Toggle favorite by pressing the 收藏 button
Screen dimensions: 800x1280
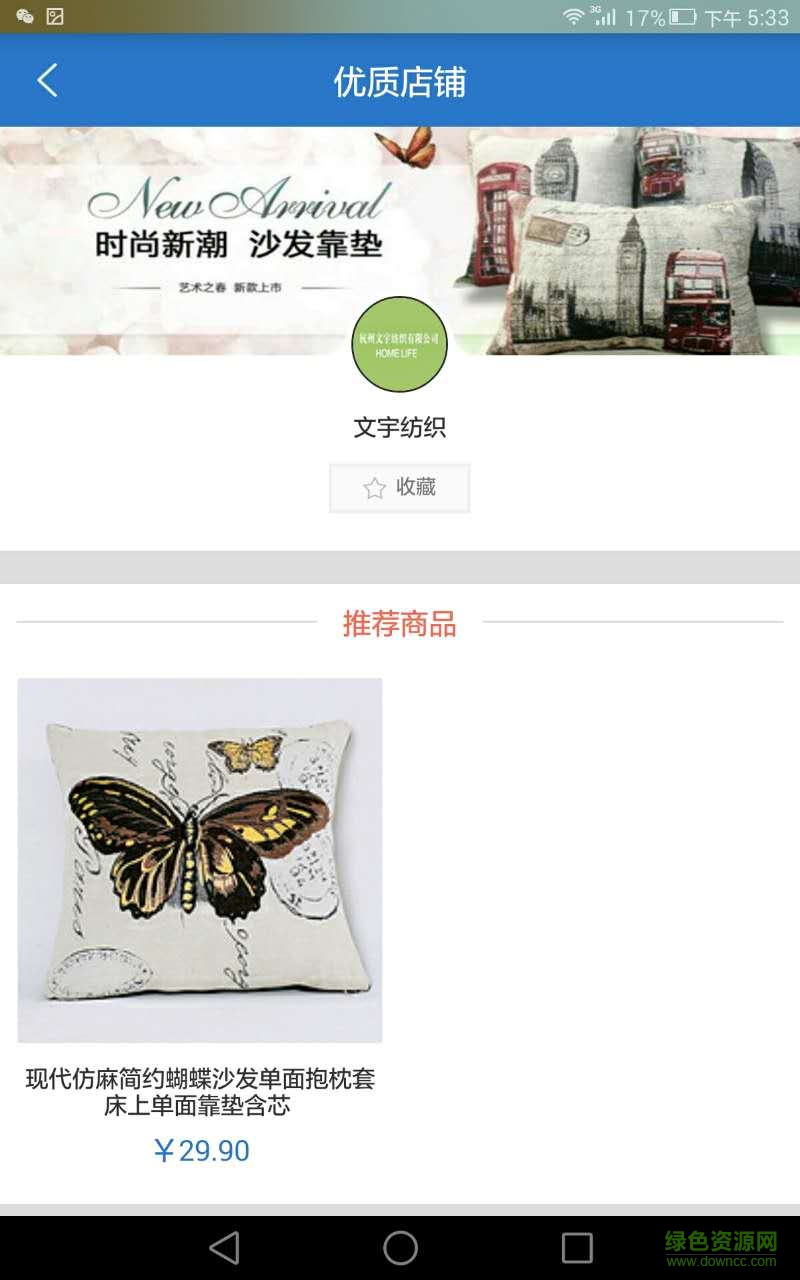click(x=400, y=488)
